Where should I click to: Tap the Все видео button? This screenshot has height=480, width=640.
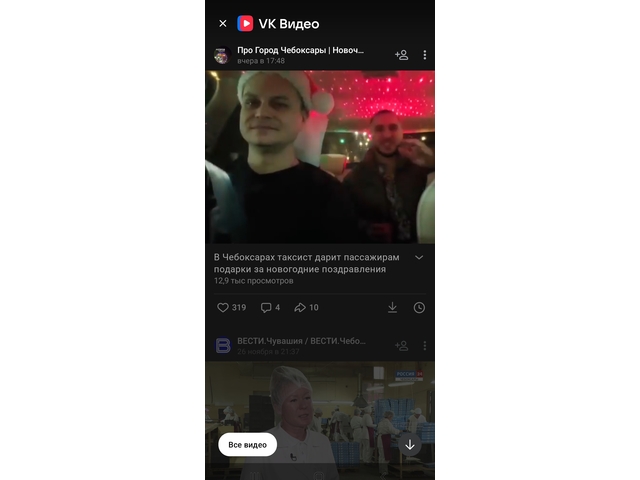click(x=247, y=444)
